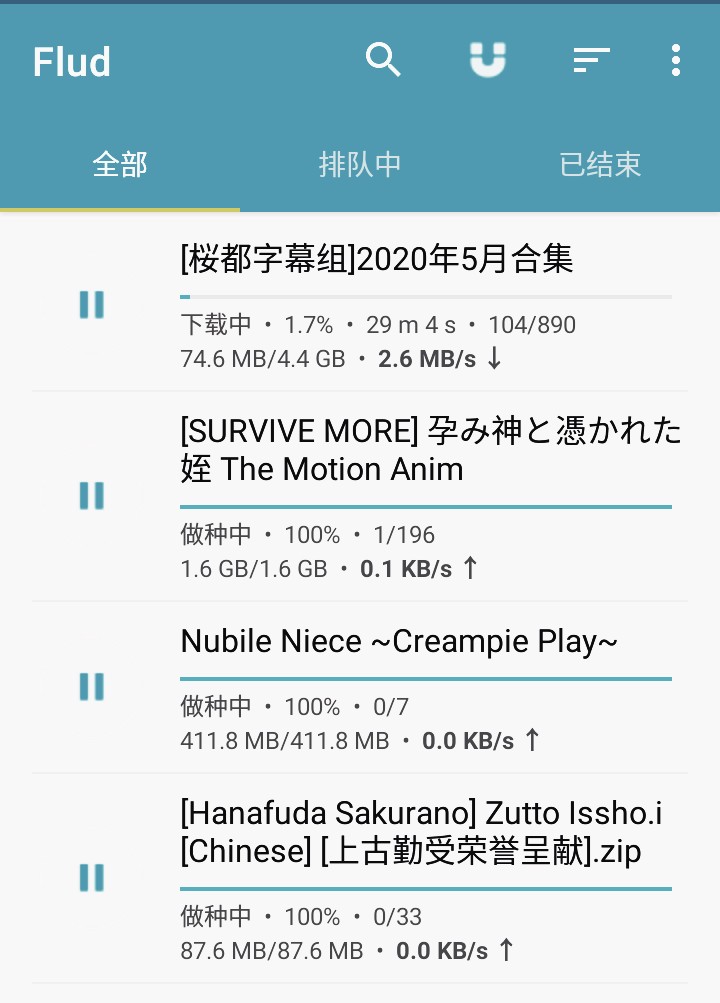The height and width of the screenshot is (1003, 720).
Task: Switch to the 排队中 tab
Action: [x=360, y=165]
